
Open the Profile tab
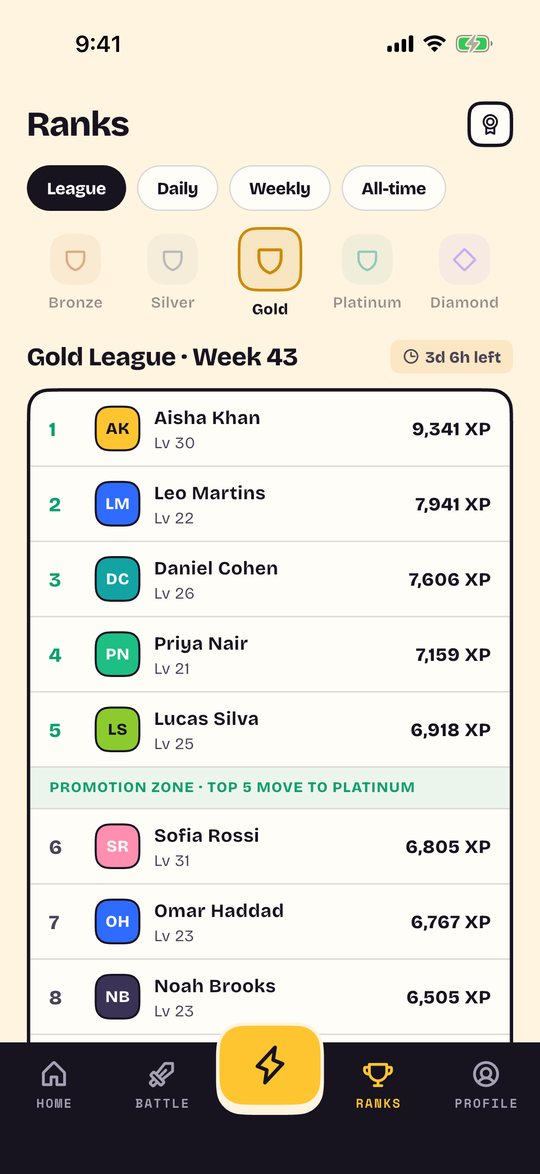[x=486, y=1084]
